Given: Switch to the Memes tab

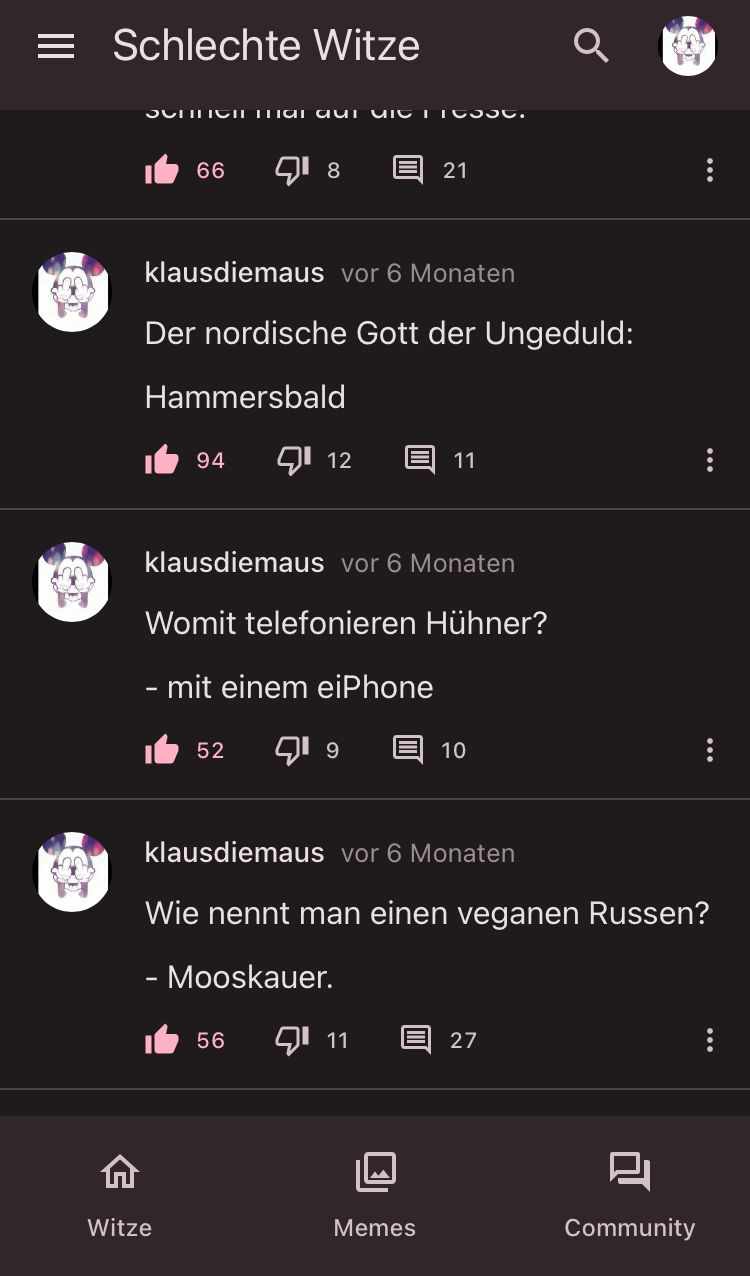Looking at the screenshot, I should pyautogui.click(x=375, y=1195).
